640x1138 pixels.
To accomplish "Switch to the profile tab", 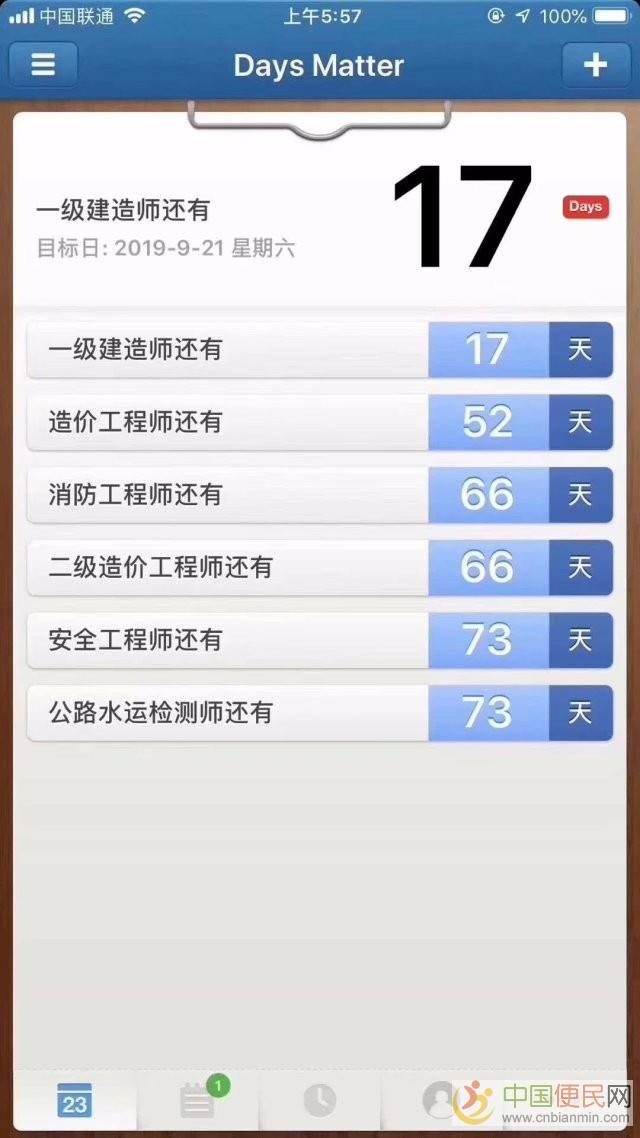I will click(440, 1100).
